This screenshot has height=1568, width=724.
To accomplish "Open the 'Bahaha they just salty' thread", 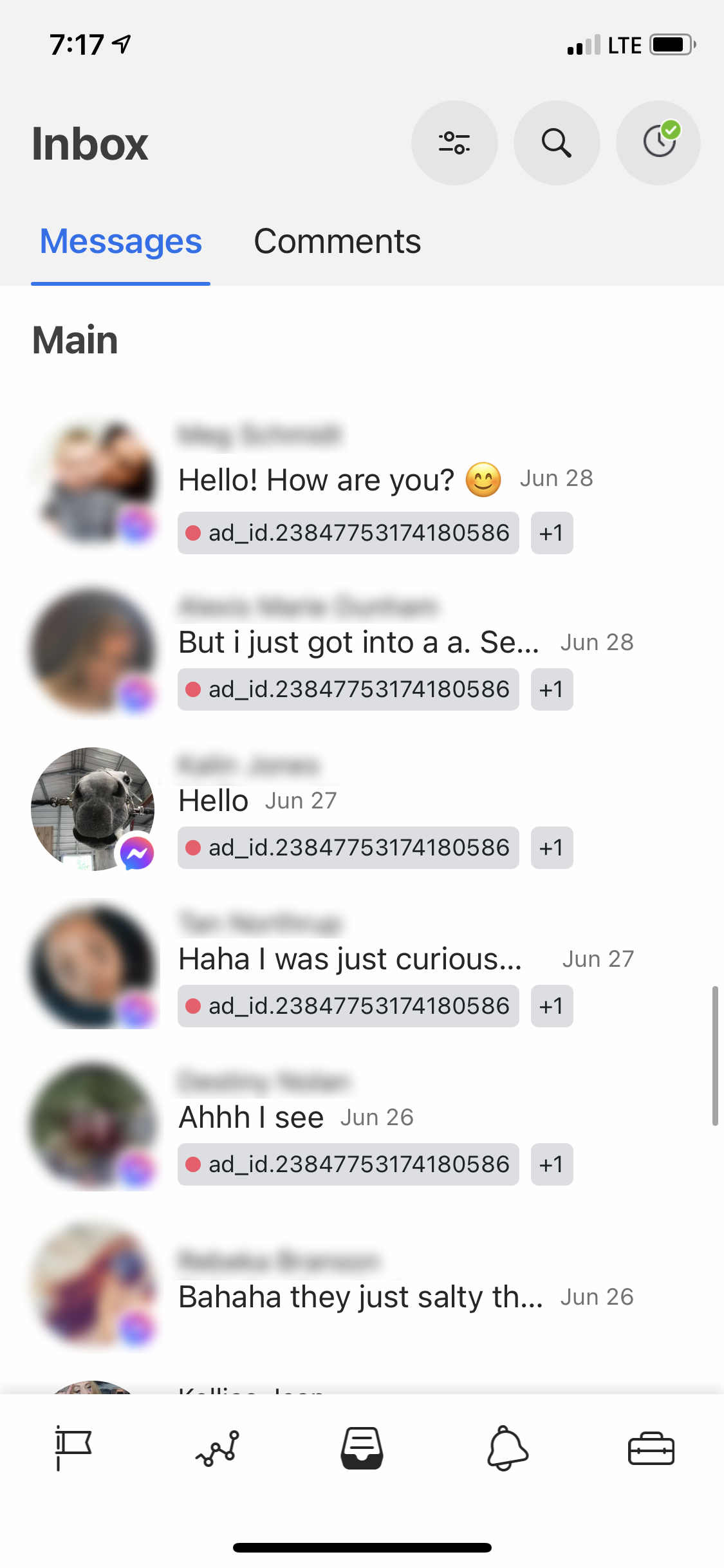I will pyautogui.click(x=360, y=1296).
